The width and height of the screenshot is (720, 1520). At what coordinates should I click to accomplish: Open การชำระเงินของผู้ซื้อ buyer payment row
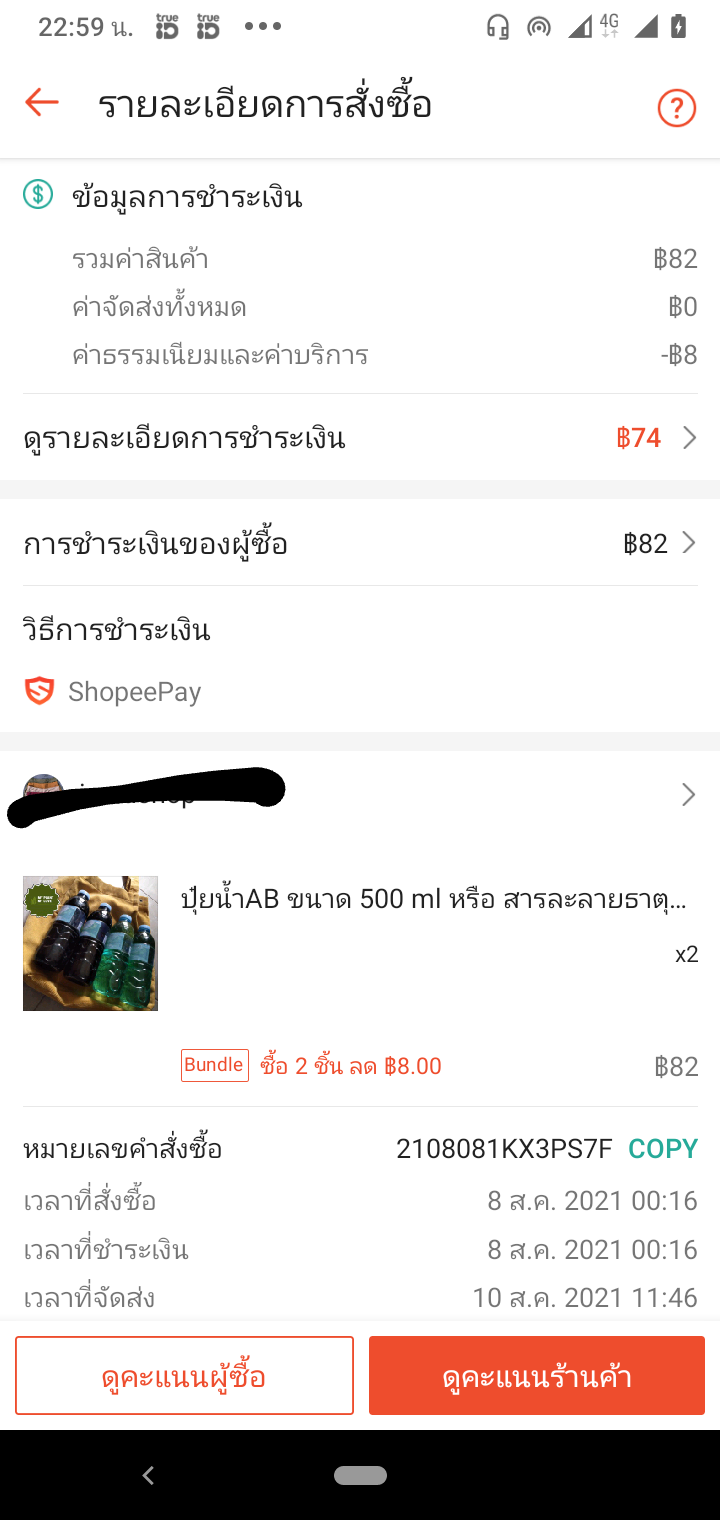pos(360,544)
